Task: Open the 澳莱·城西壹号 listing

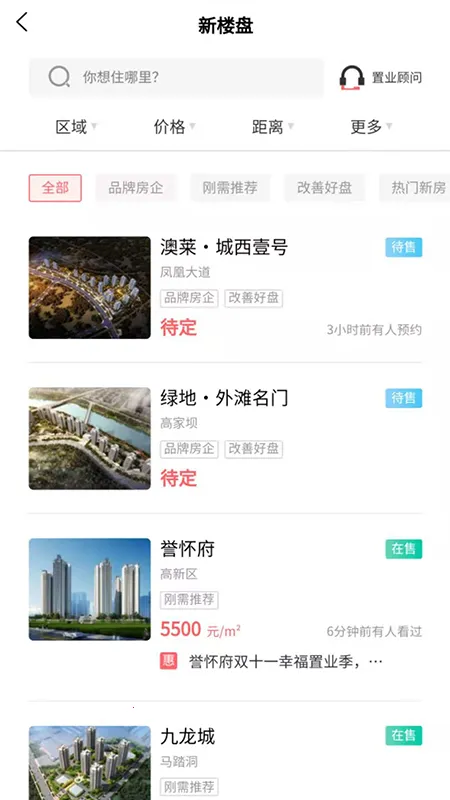Action: coord(225,287)
